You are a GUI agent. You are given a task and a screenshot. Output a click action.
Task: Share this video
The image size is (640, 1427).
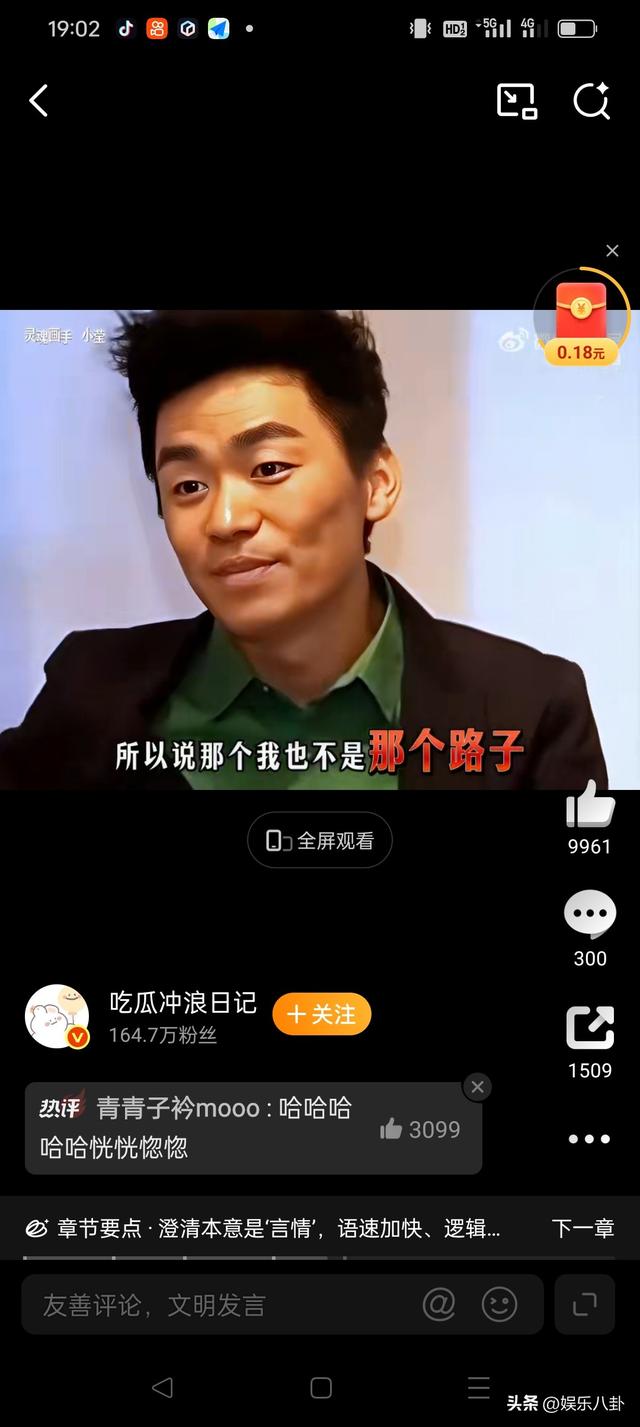click(x=589, y=1028)
